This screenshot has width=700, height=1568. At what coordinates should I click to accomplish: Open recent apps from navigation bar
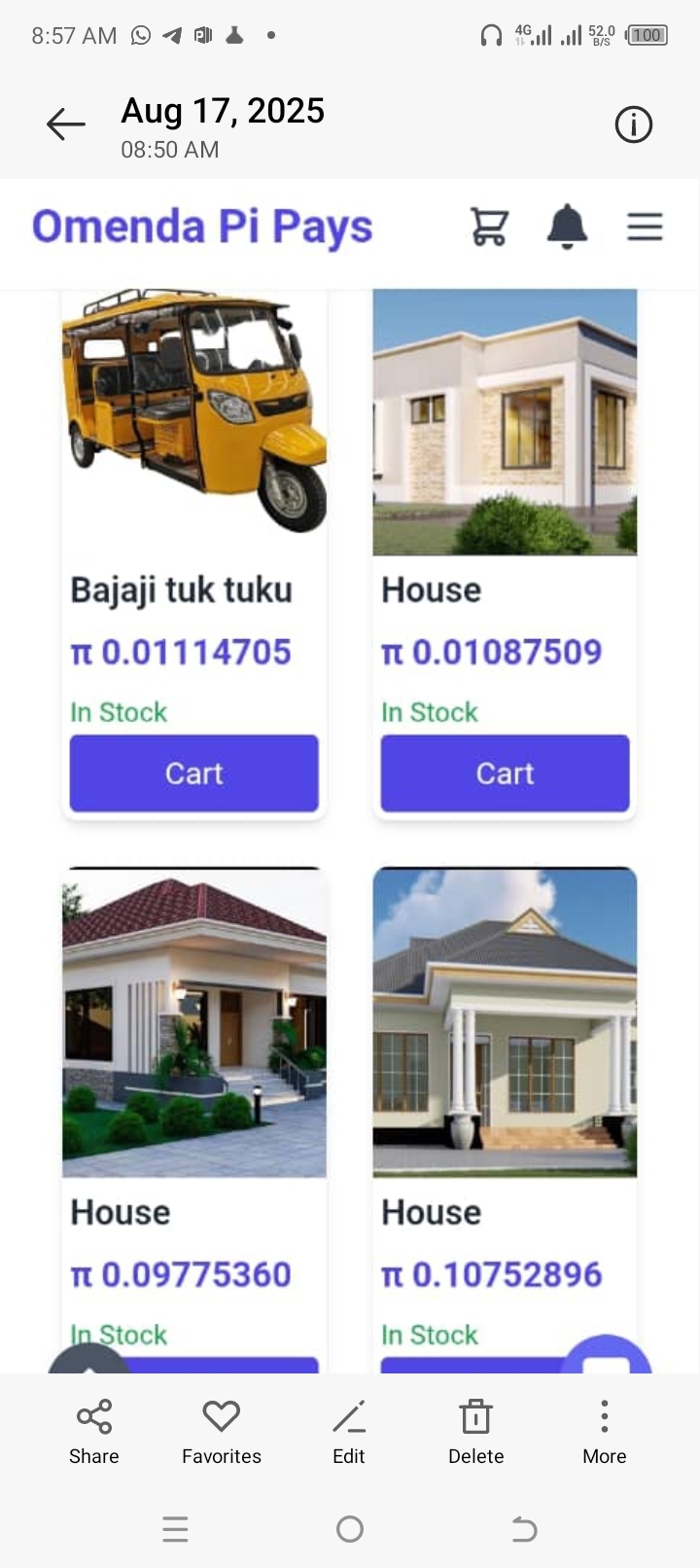tap(175, 1529)
